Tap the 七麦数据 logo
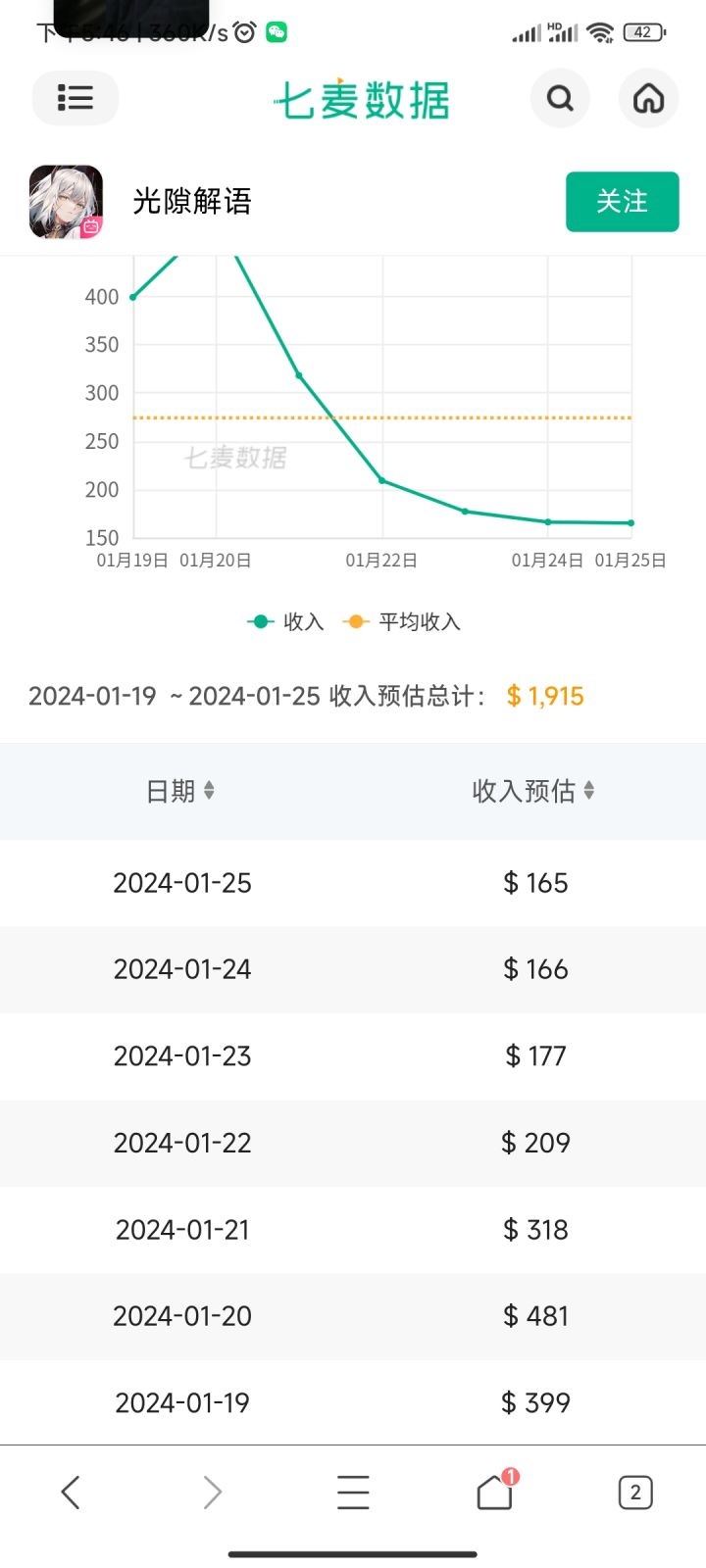This screenshot has width=706, height=1568. tap(362, 99)
